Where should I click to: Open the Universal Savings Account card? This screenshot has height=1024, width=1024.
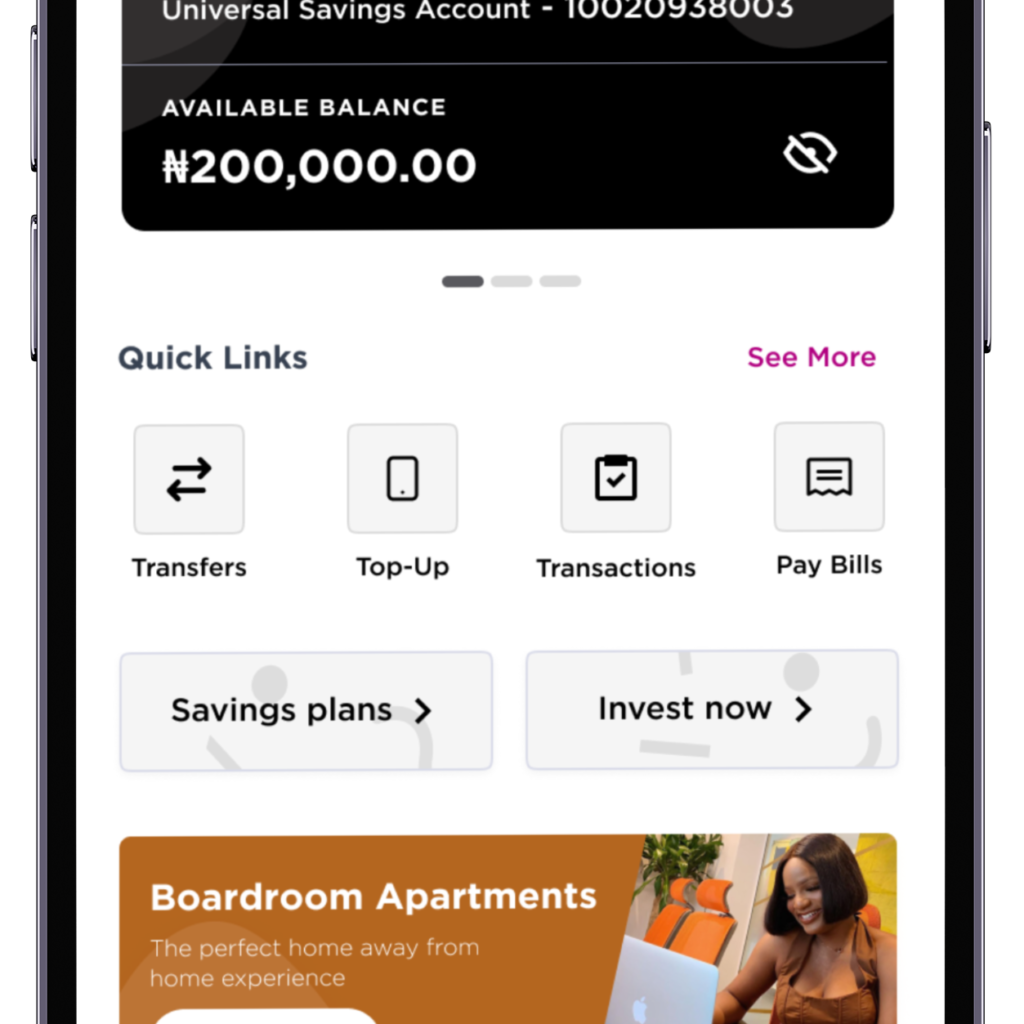coord(477,12)
